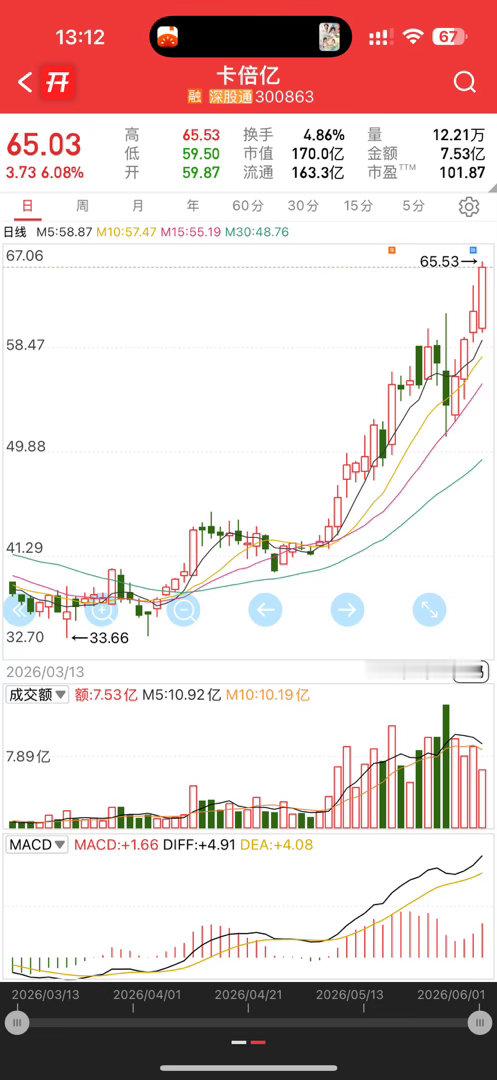Screen dimensions: 497x1080
Task: Zoom out the candlestick chart
Action: tap(183, 610)
